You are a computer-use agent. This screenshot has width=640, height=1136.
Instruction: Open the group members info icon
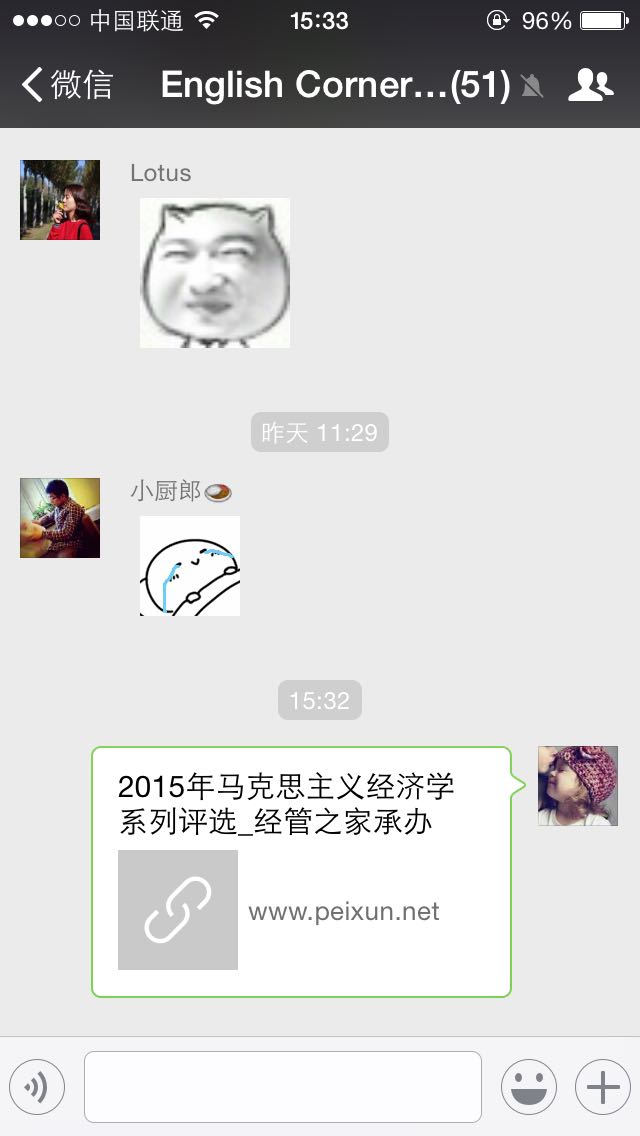590,85
